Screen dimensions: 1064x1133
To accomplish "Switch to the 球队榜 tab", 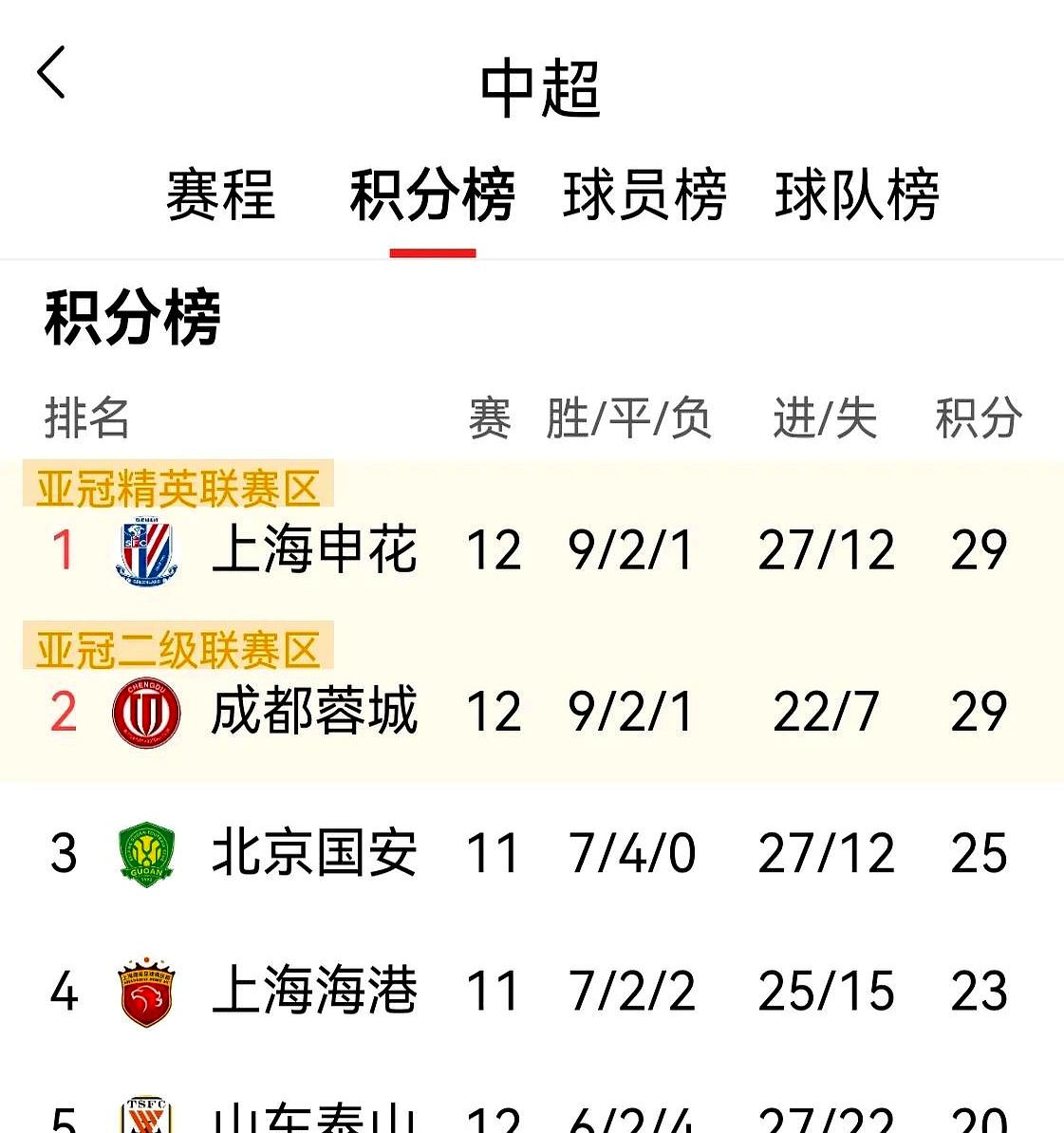I will (x=855, y=195).
